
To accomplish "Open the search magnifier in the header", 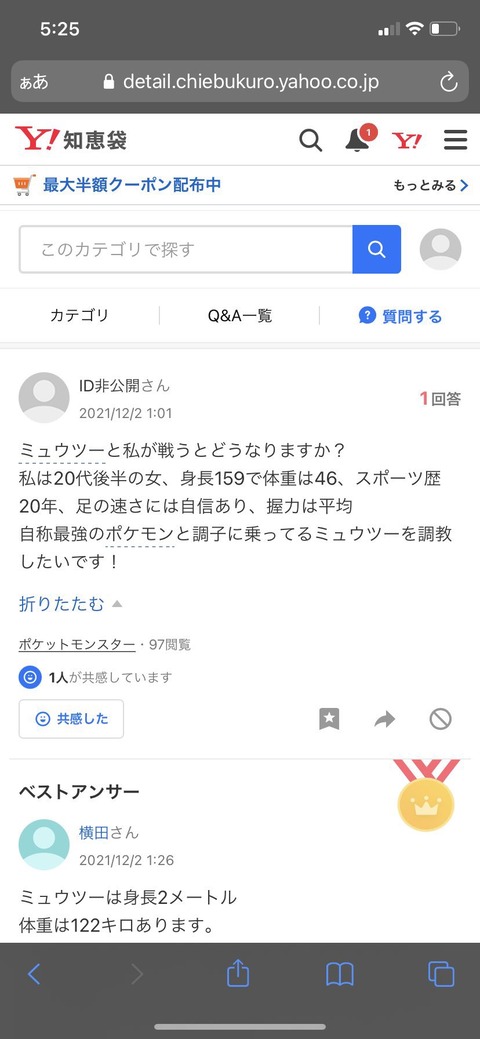I will (x=310, y=140).
